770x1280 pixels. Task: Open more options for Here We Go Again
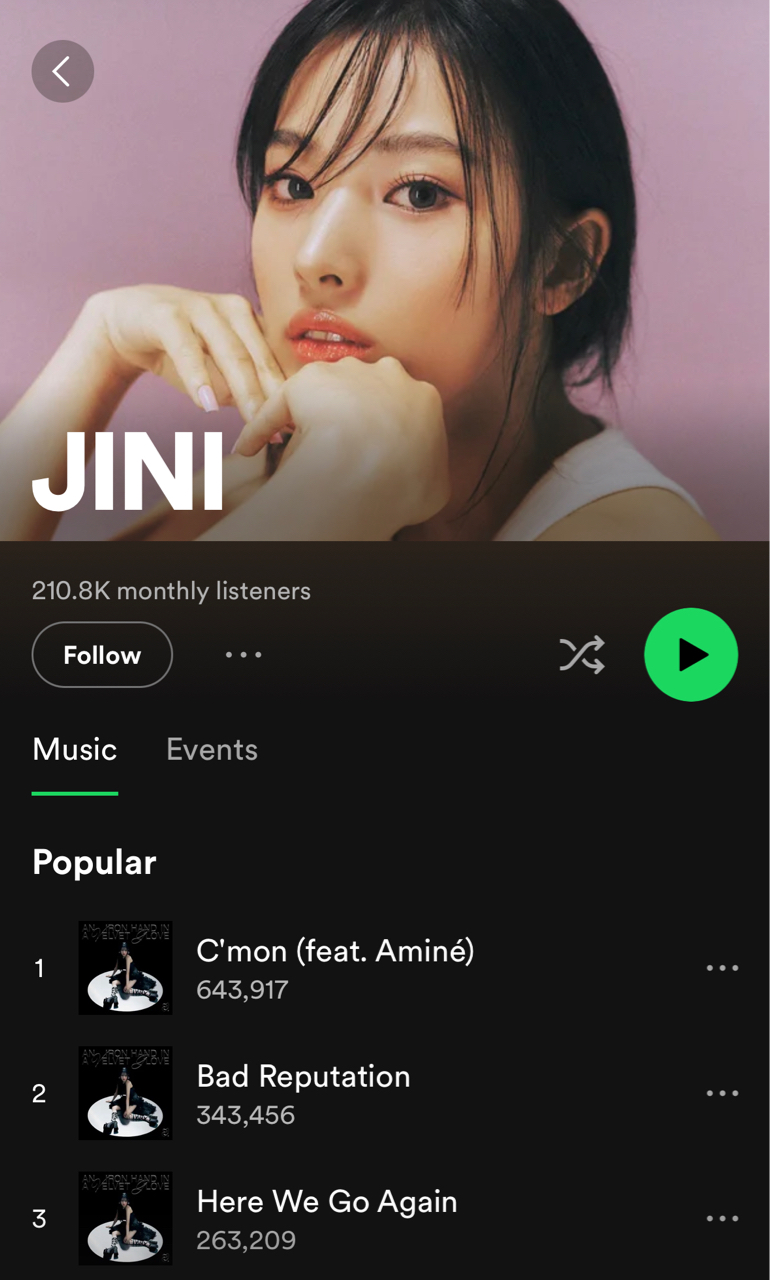[722, 1218]
